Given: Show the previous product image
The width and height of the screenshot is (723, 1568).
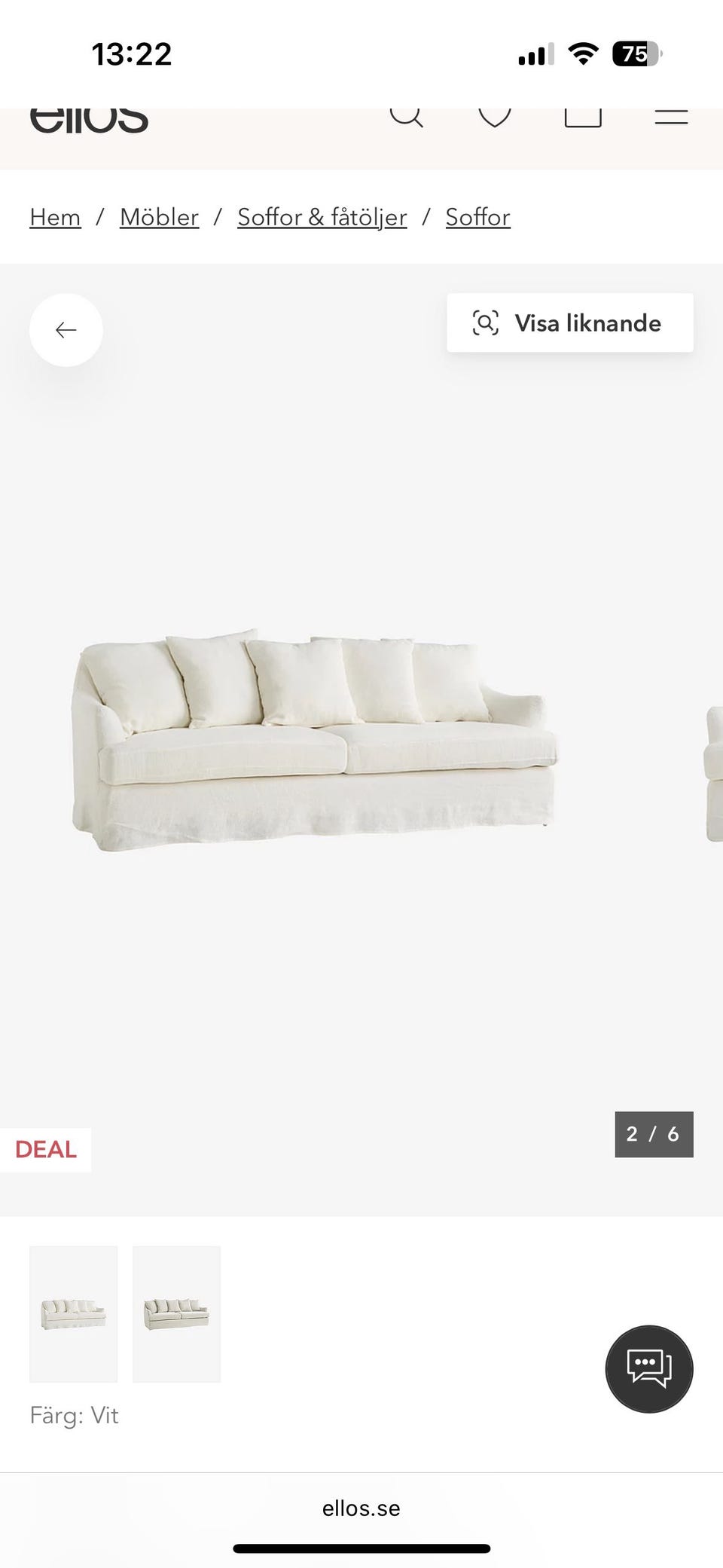Looking at the screenshot, I should [66, 330].
